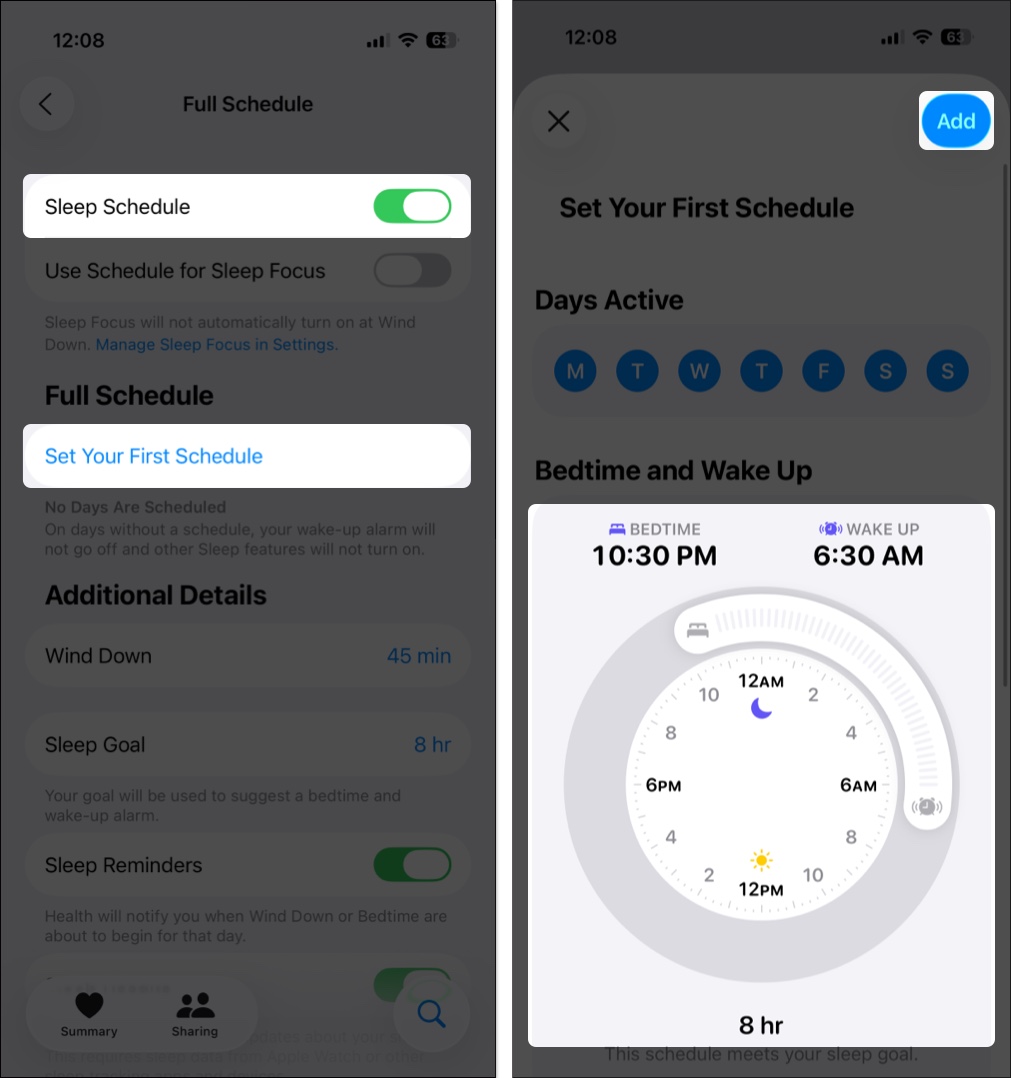Tap Add to save the schedule
Screen dimensions: 1011x1078
[956, 121]
